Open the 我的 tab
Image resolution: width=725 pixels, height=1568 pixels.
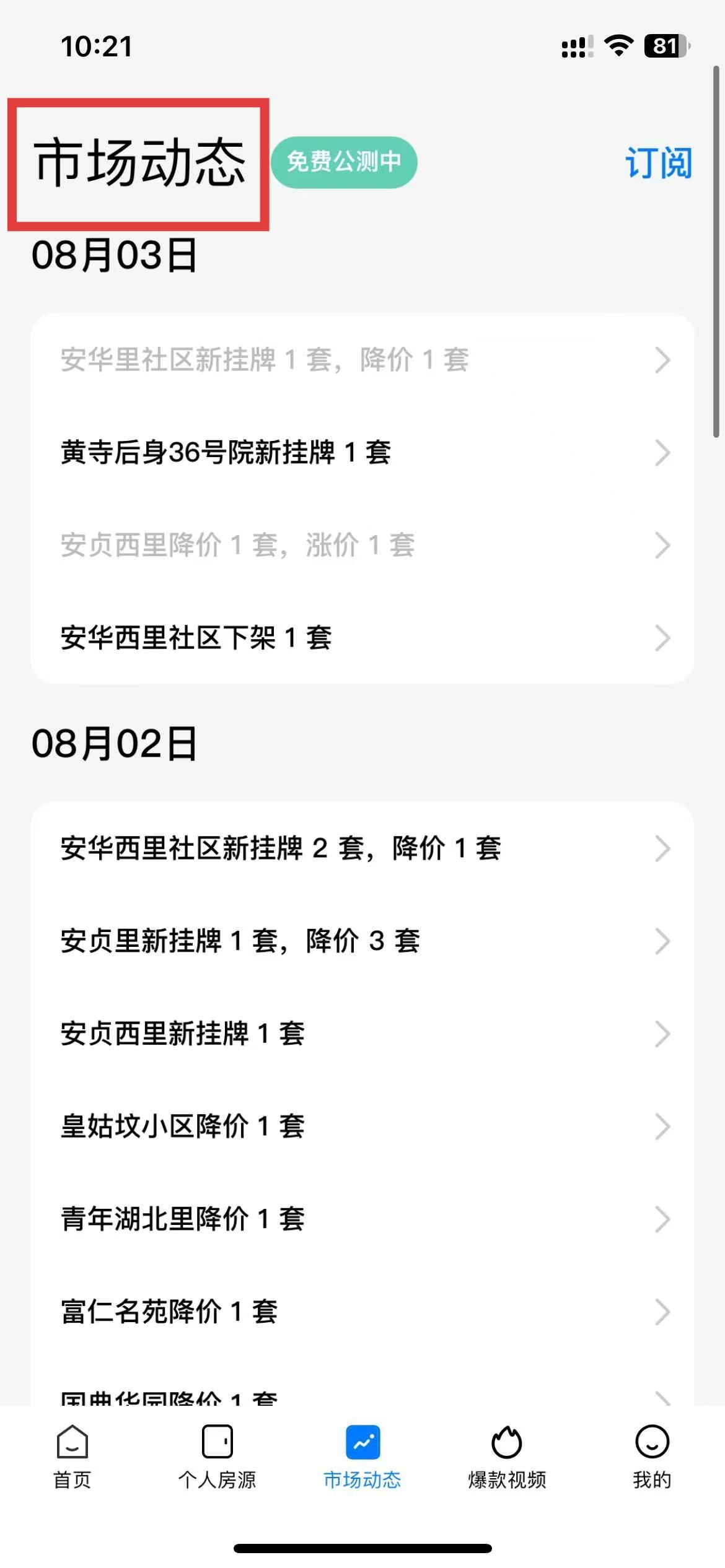(652, 1457)
